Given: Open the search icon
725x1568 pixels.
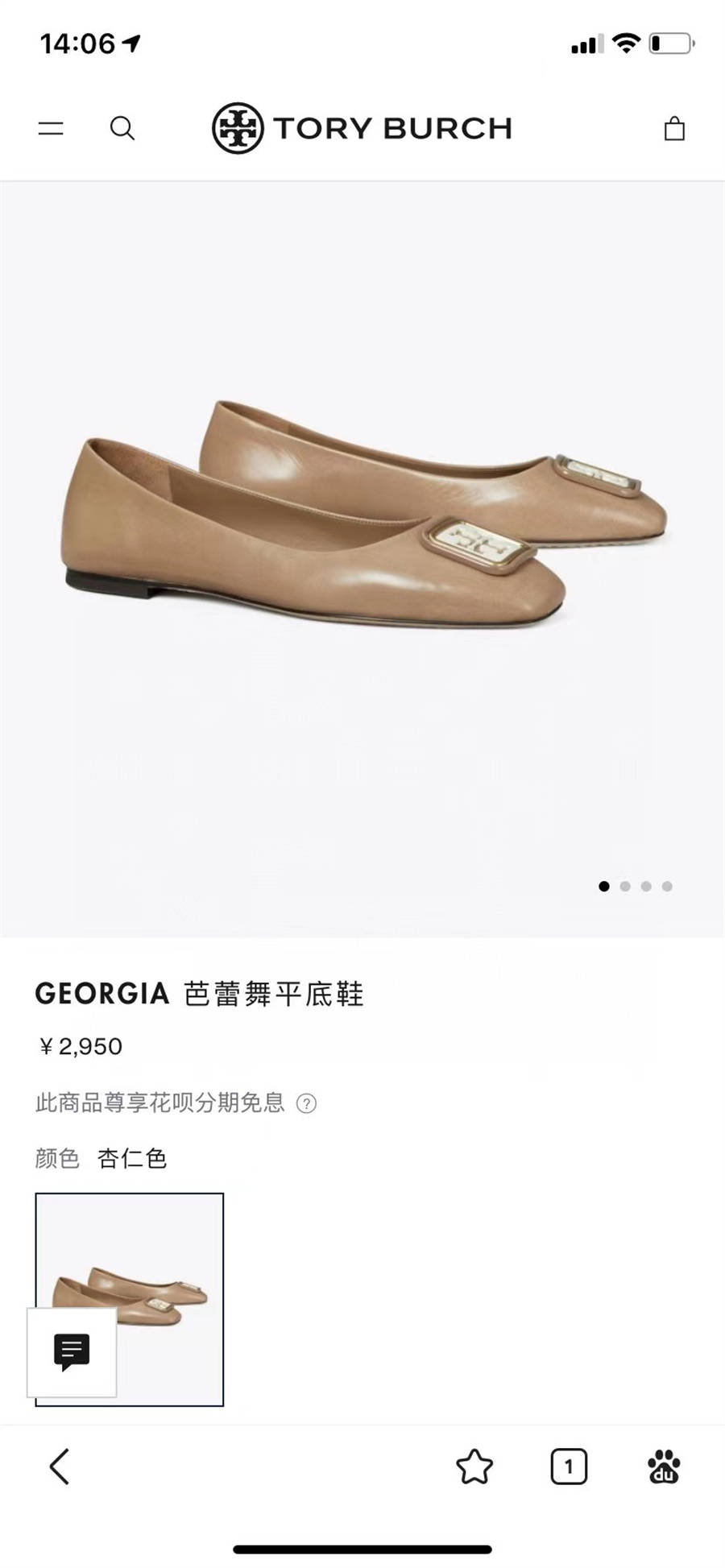Looking at the screenshot, I should pyautogui.click(x=122, y=128).
